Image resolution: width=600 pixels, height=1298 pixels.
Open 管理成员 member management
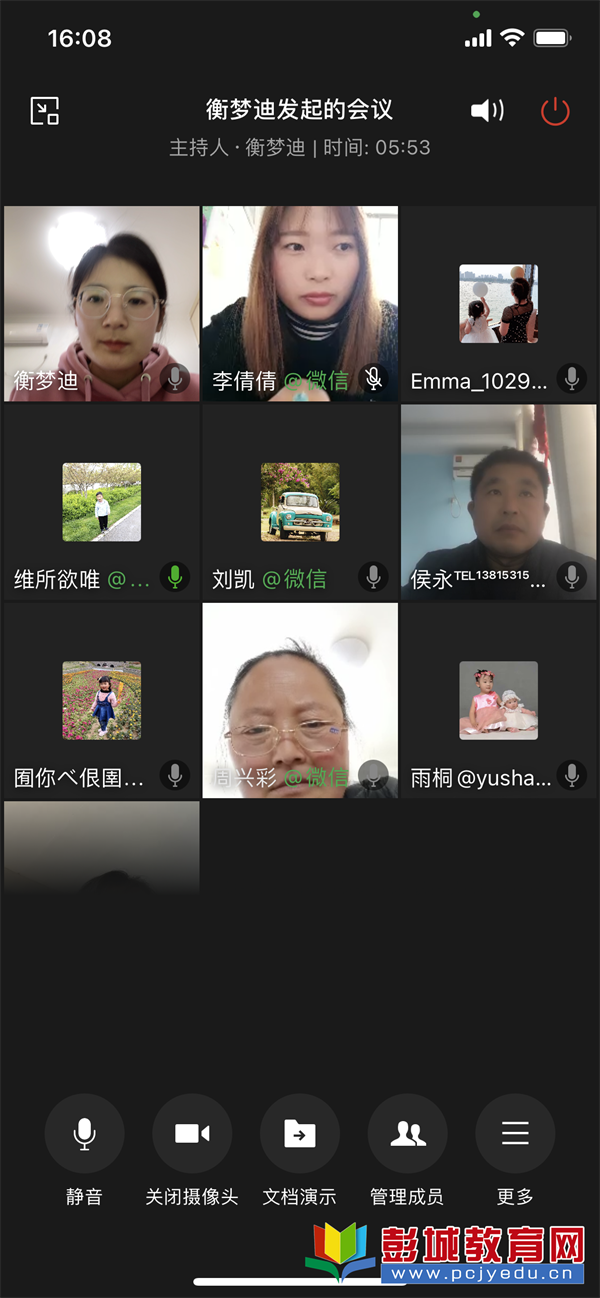[408, 1134]
